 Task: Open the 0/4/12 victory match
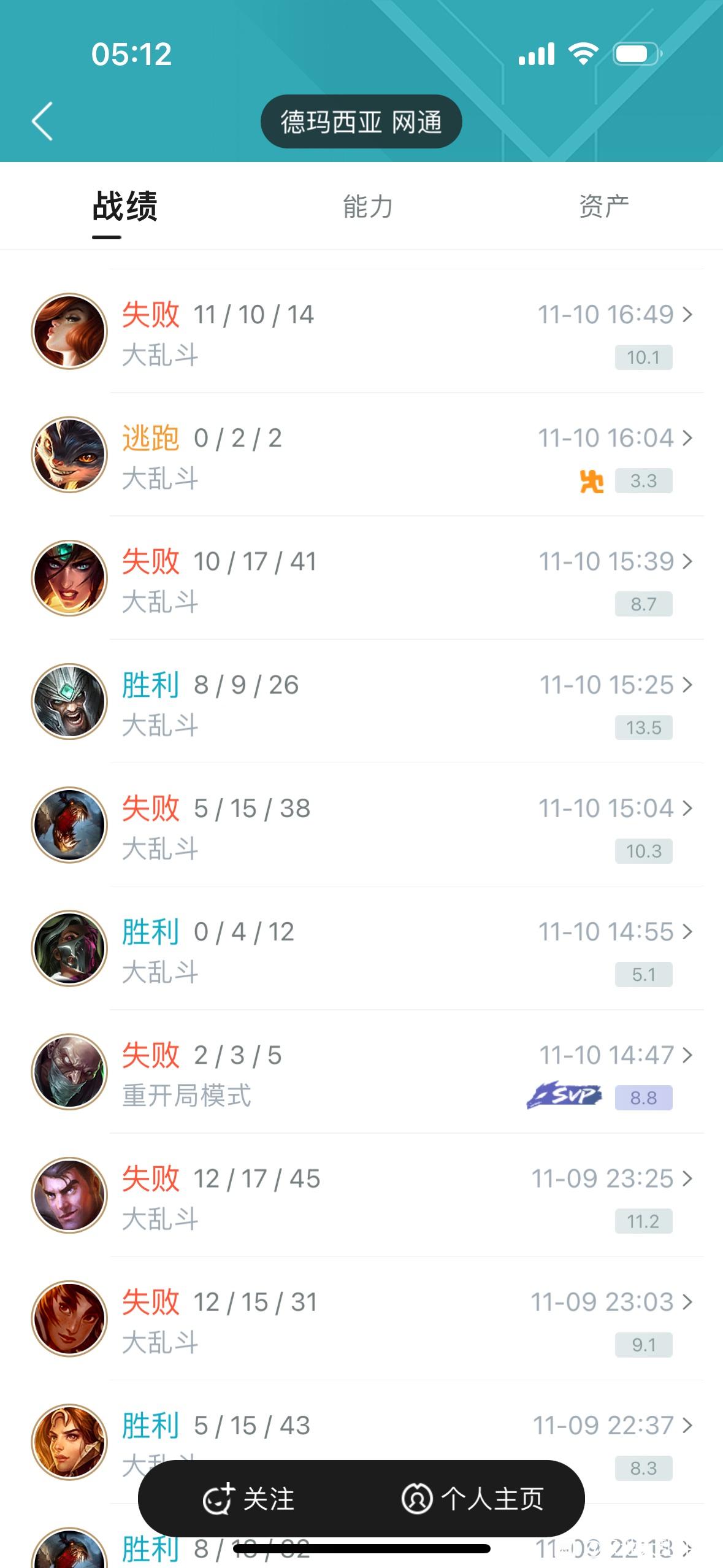point(362,948)
